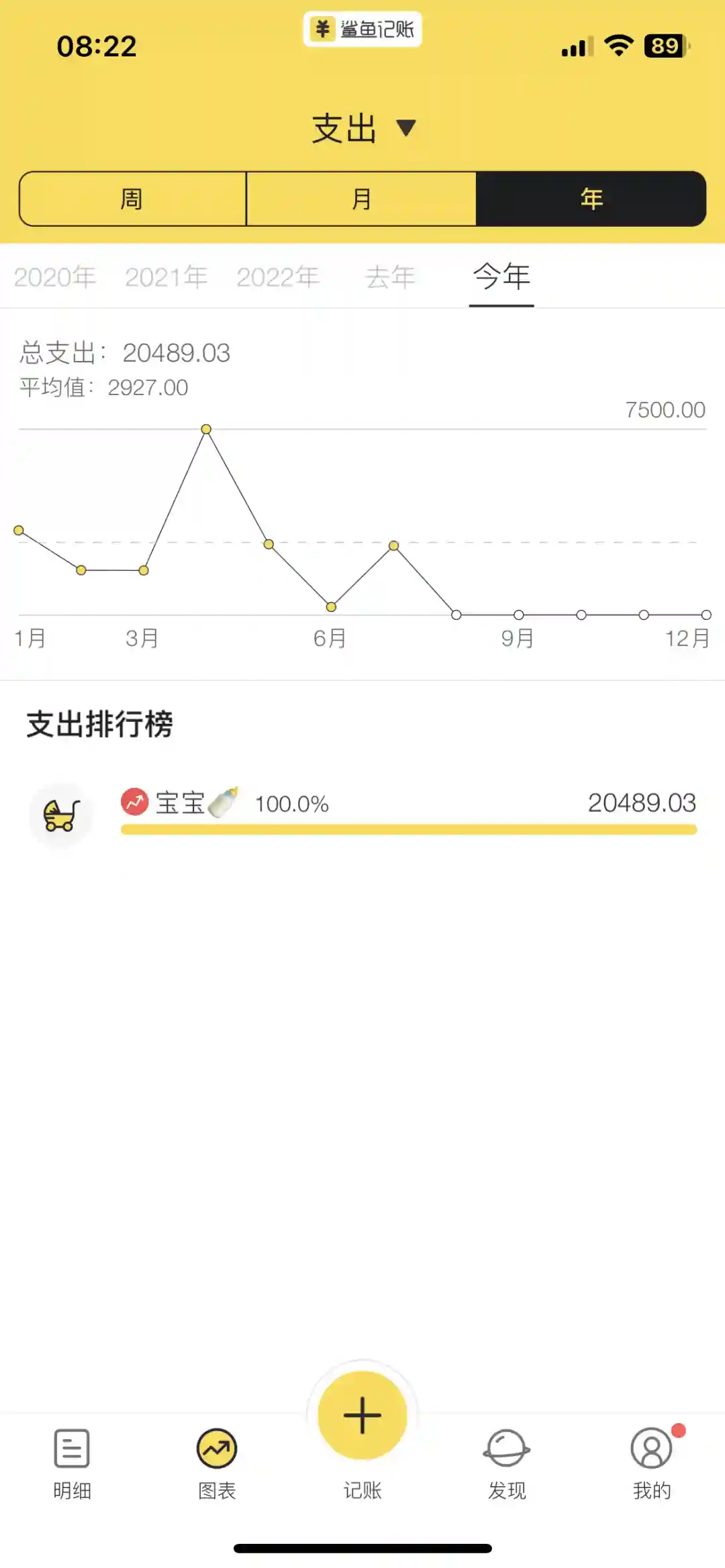Image resolution: width=725 pixels, height=1568 pixels.
Task: Add a new 记账 entry
Action: [x=362, y=1416]
